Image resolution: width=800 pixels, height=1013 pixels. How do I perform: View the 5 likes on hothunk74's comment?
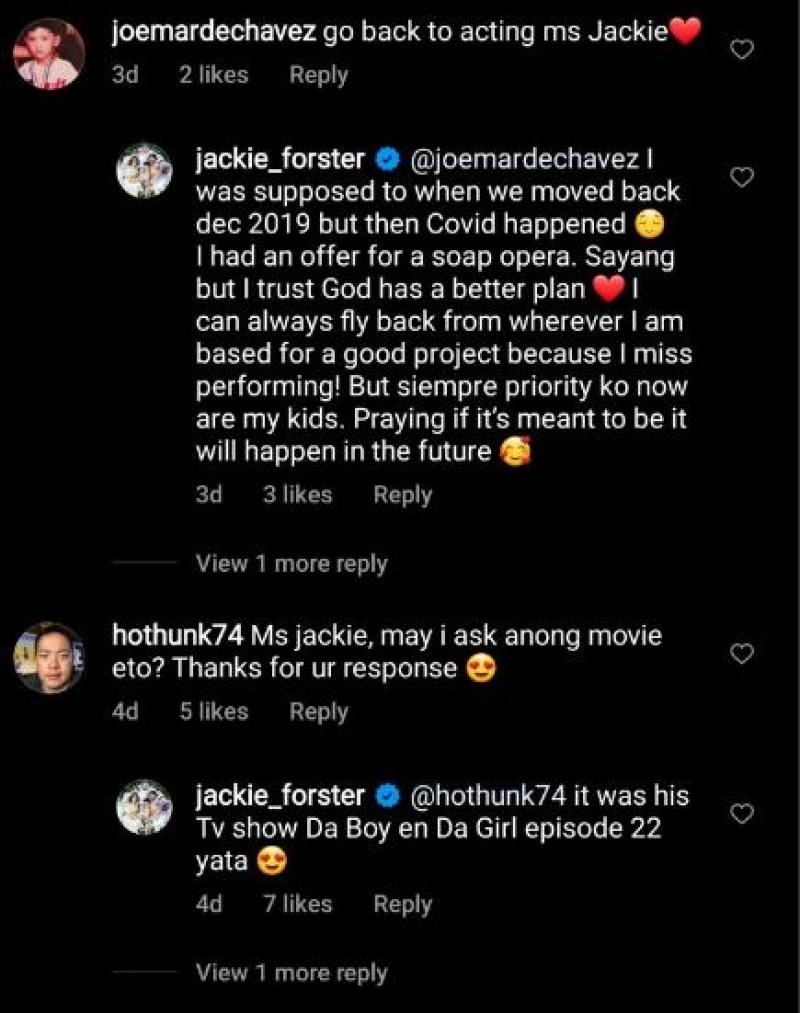(214, 712)
